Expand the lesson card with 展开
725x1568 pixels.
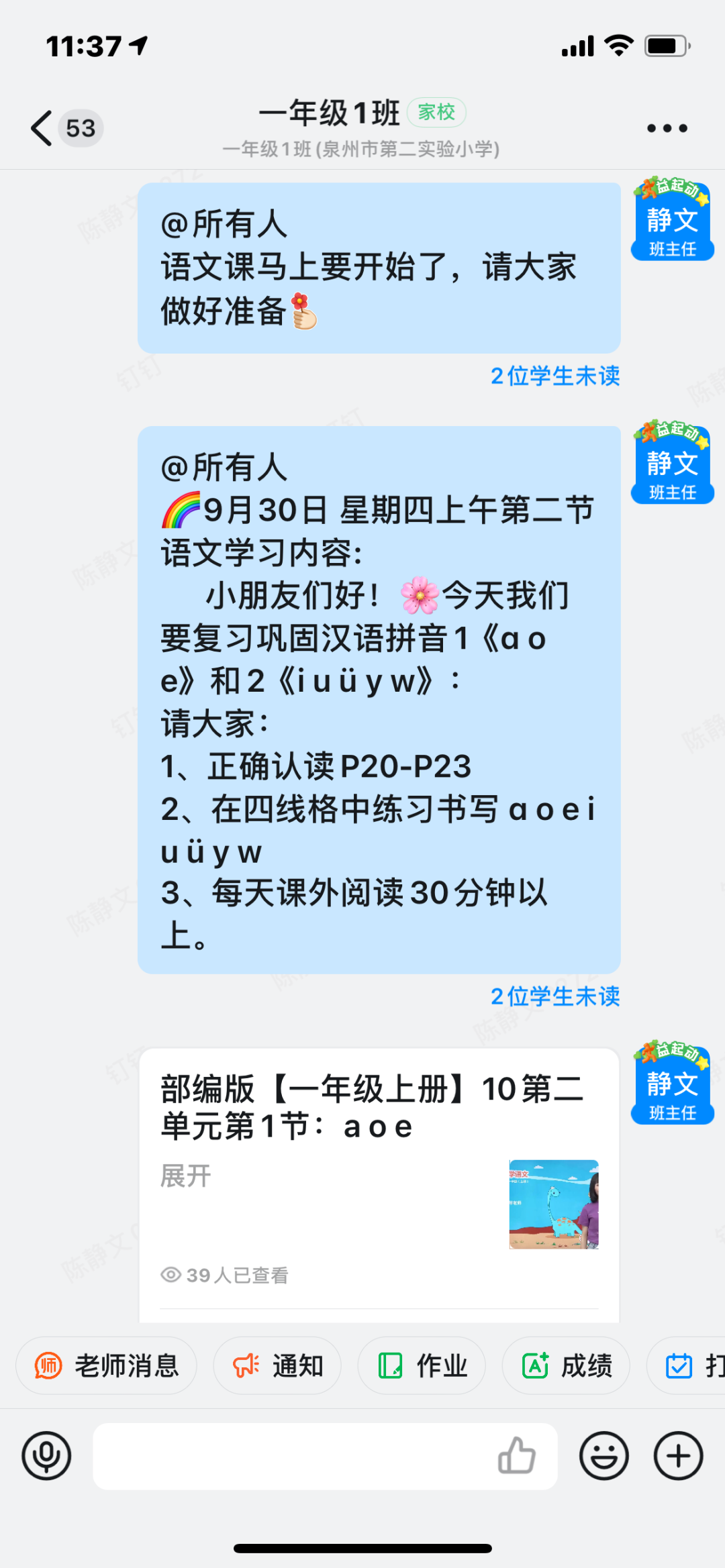click(186, 1176)
